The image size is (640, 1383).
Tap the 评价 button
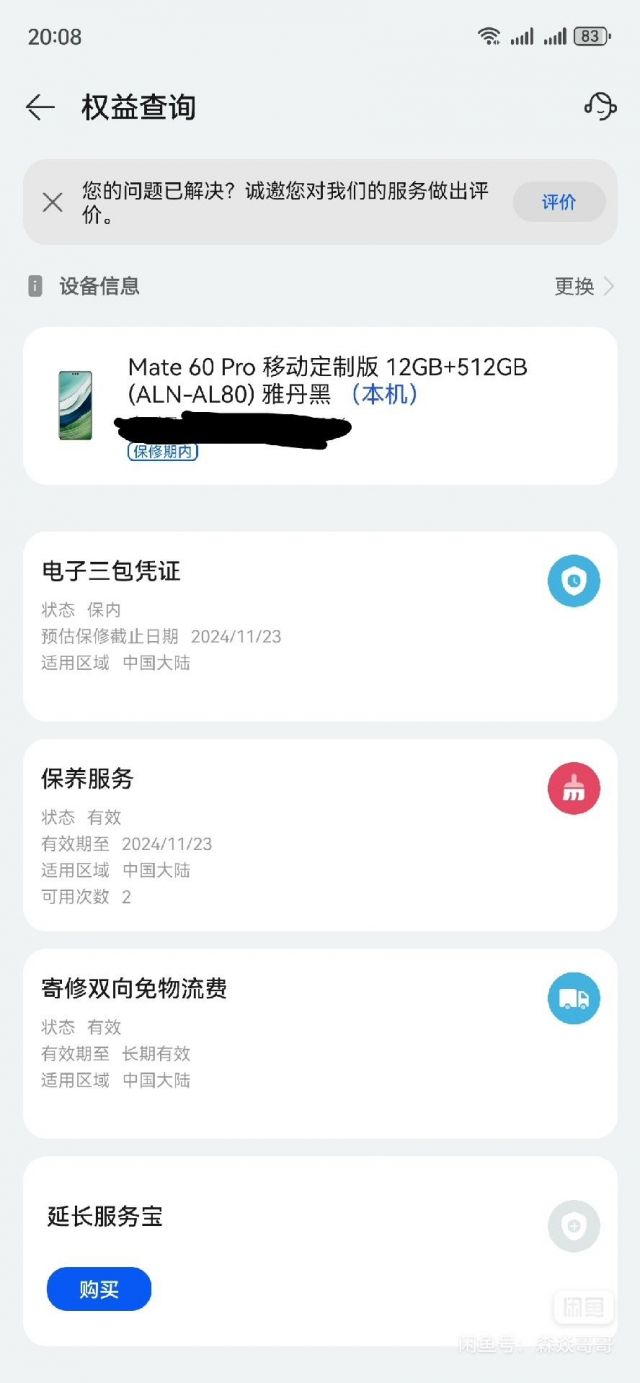(559, 202)
